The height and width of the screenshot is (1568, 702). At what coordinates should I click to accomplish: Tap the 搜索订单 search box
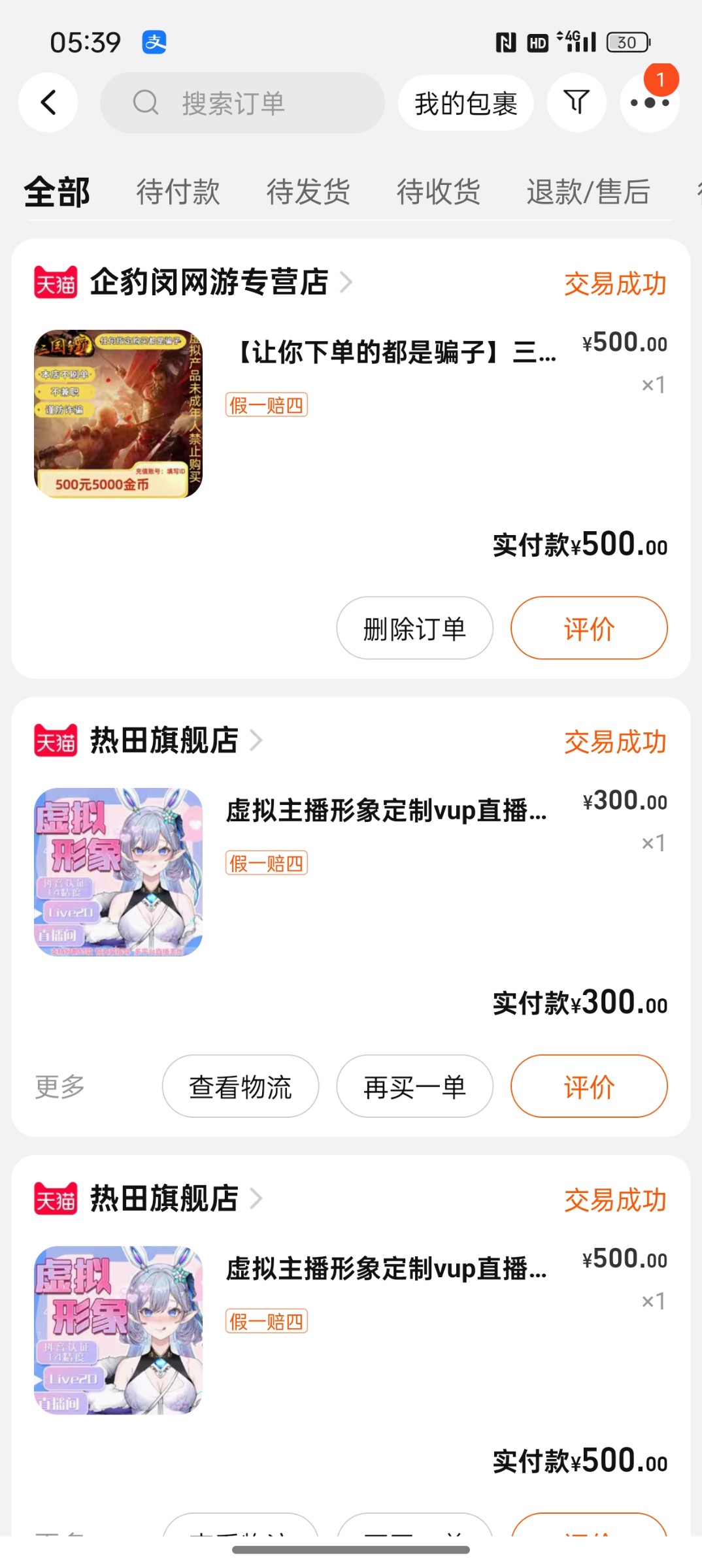[242, 103]
